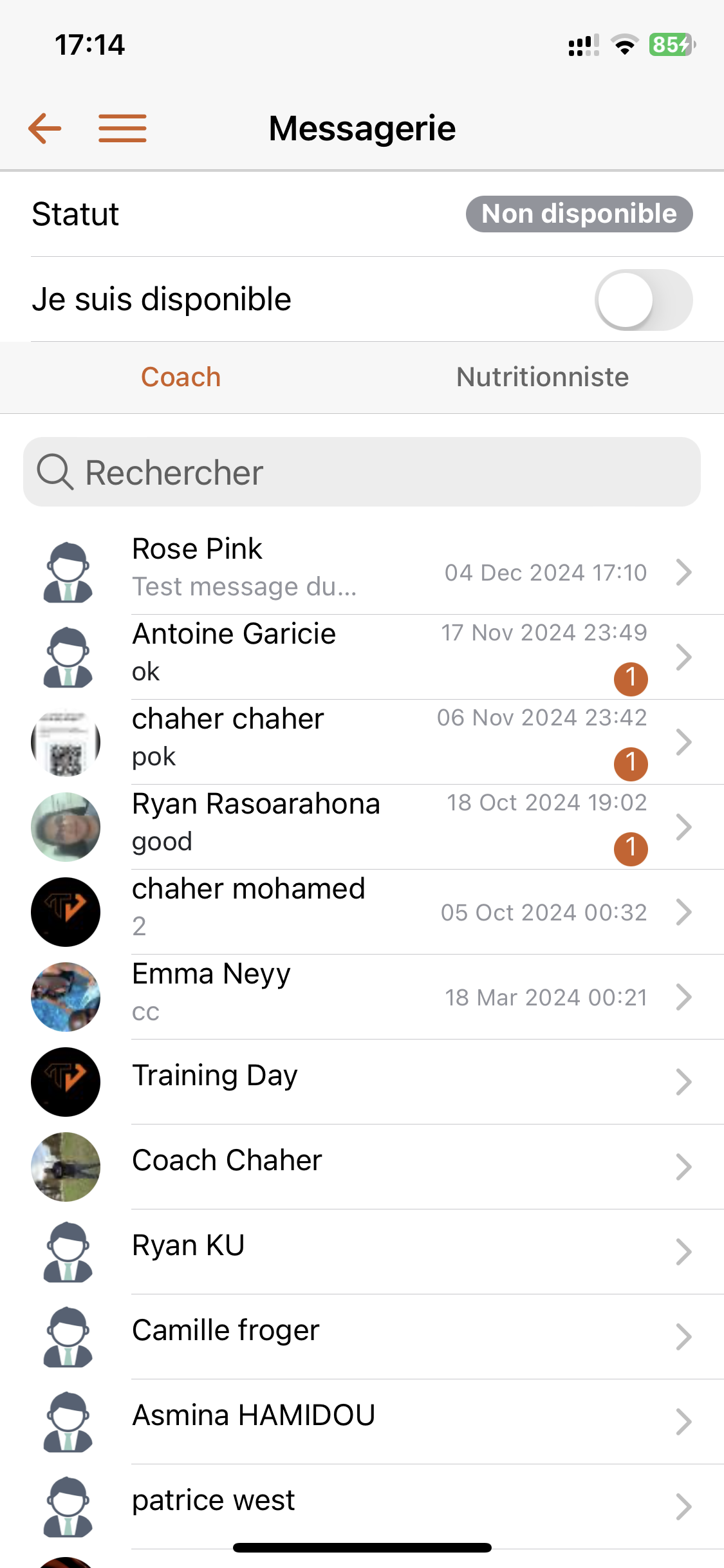This screenshot has height=1568, width=724.
Task: Open patrice west's conversation
Action: (362, 1505)
